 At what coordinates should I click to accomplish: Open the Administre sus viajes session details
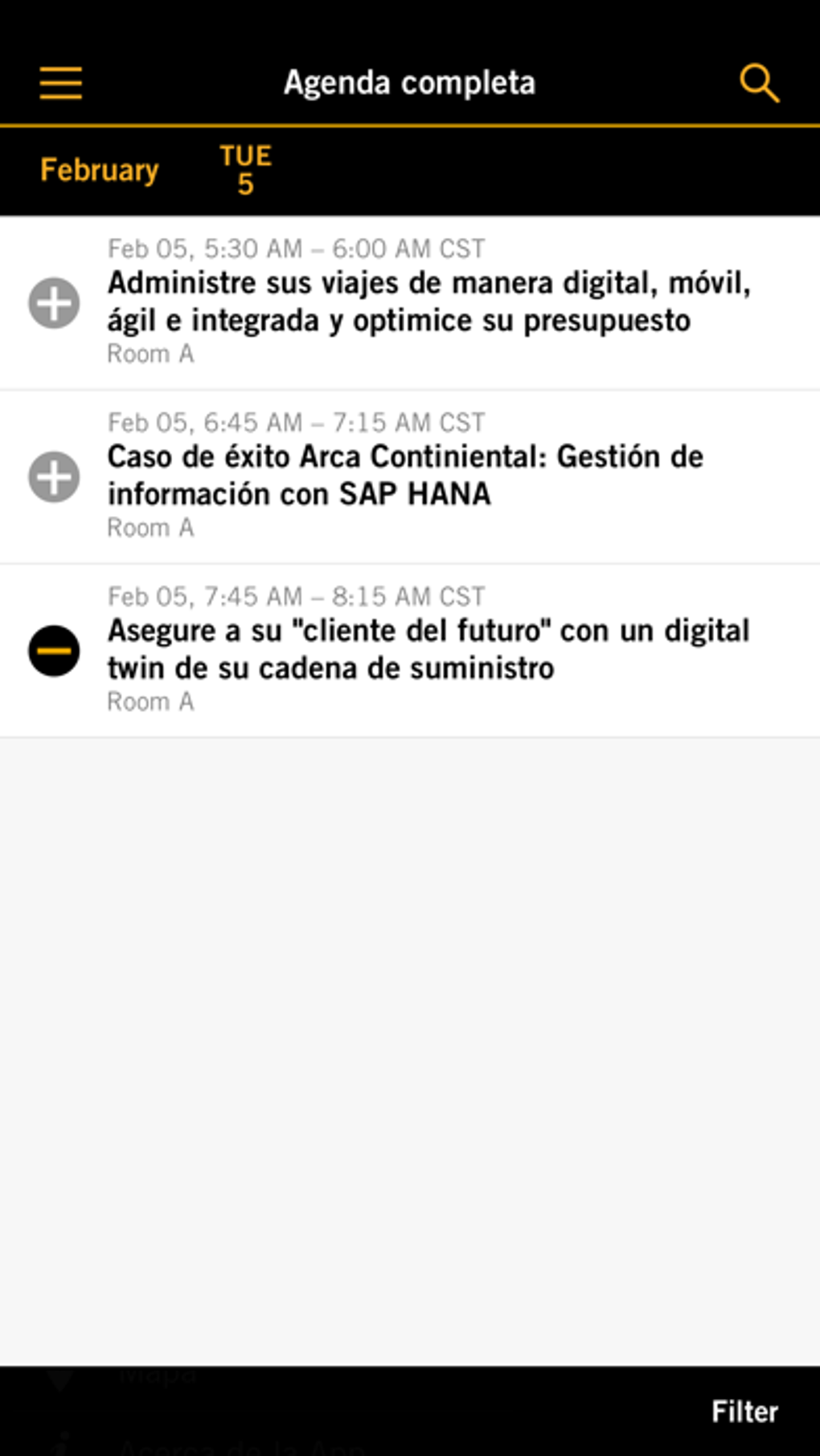tap(428, 301)
